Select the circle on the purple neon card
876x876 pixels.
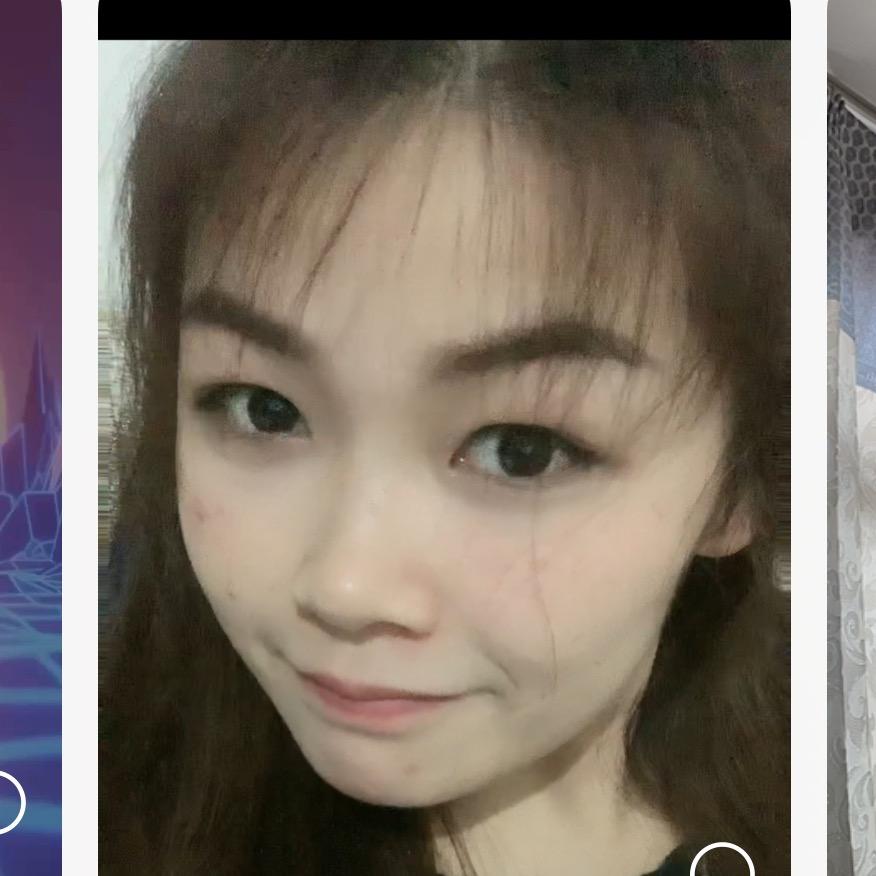(x=5, y=801)
